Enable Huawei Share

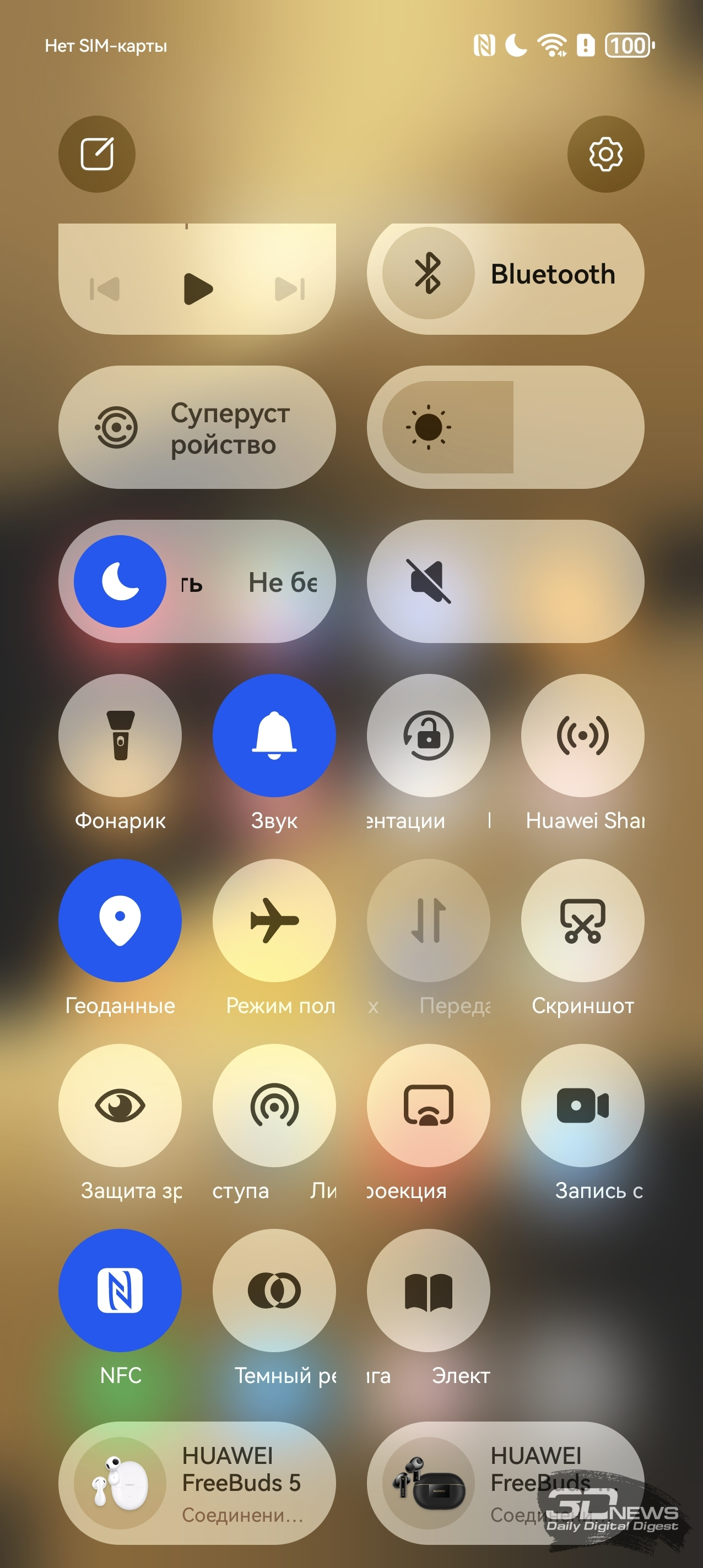[582, 736]
